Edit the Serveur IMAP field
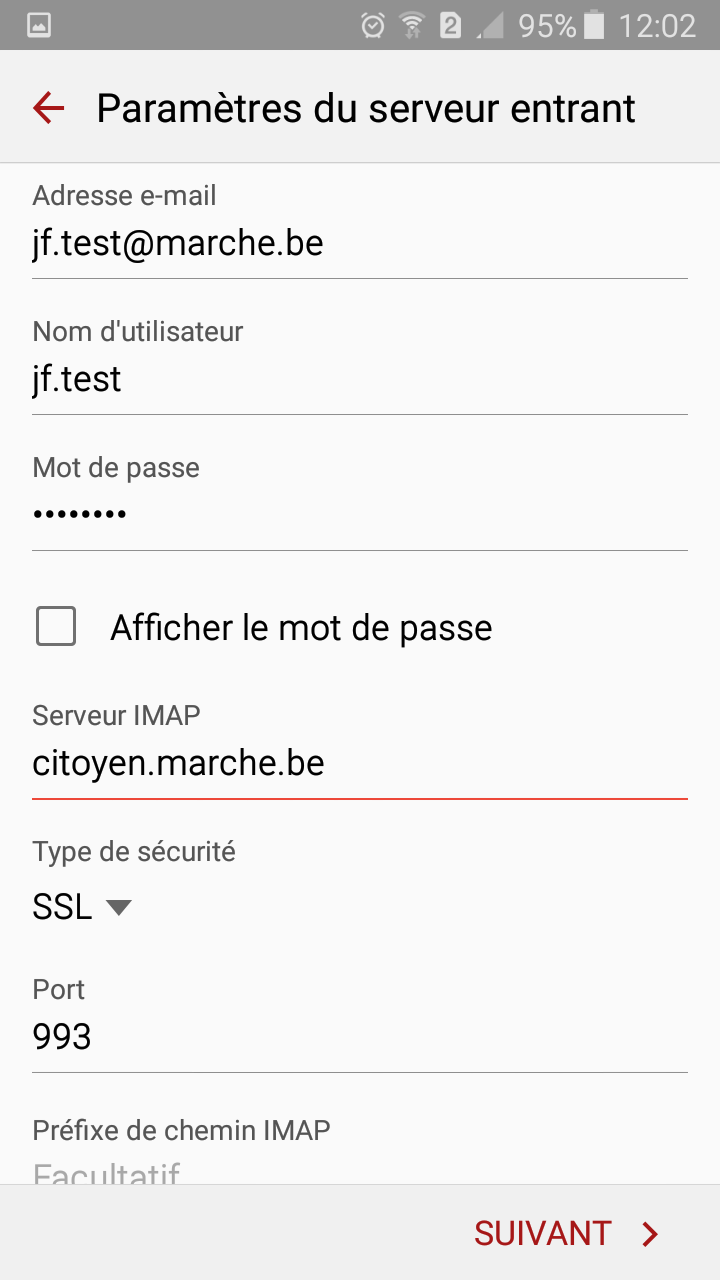720x1280 pixels. pyautogui.click(x=360, y=764)
